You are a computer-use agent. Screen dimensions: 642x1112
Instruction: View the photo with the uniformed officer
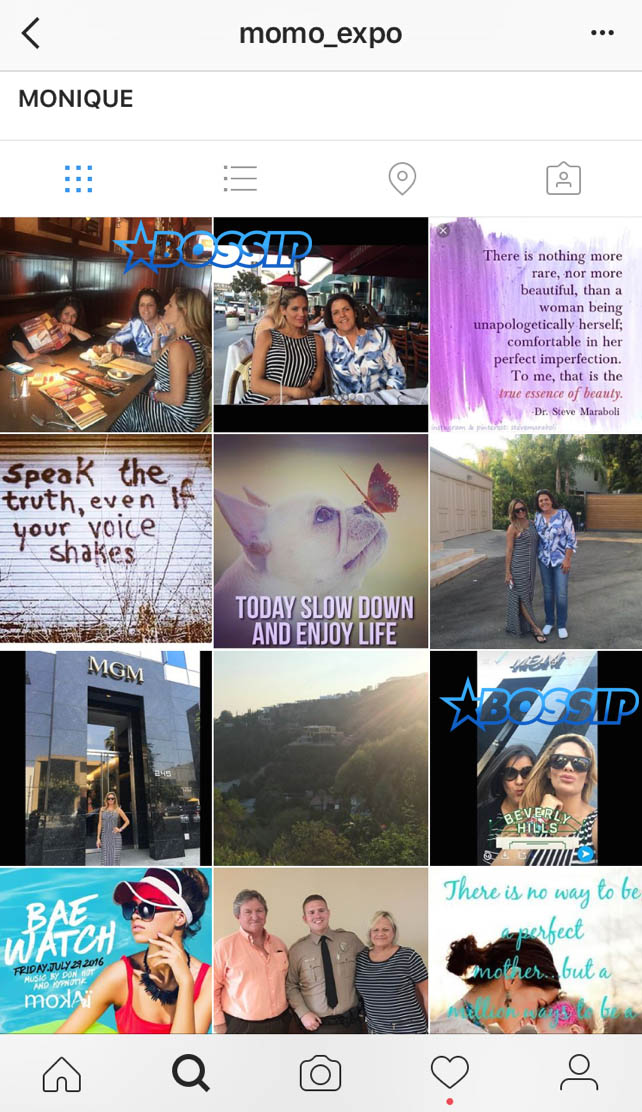(321, 950)
